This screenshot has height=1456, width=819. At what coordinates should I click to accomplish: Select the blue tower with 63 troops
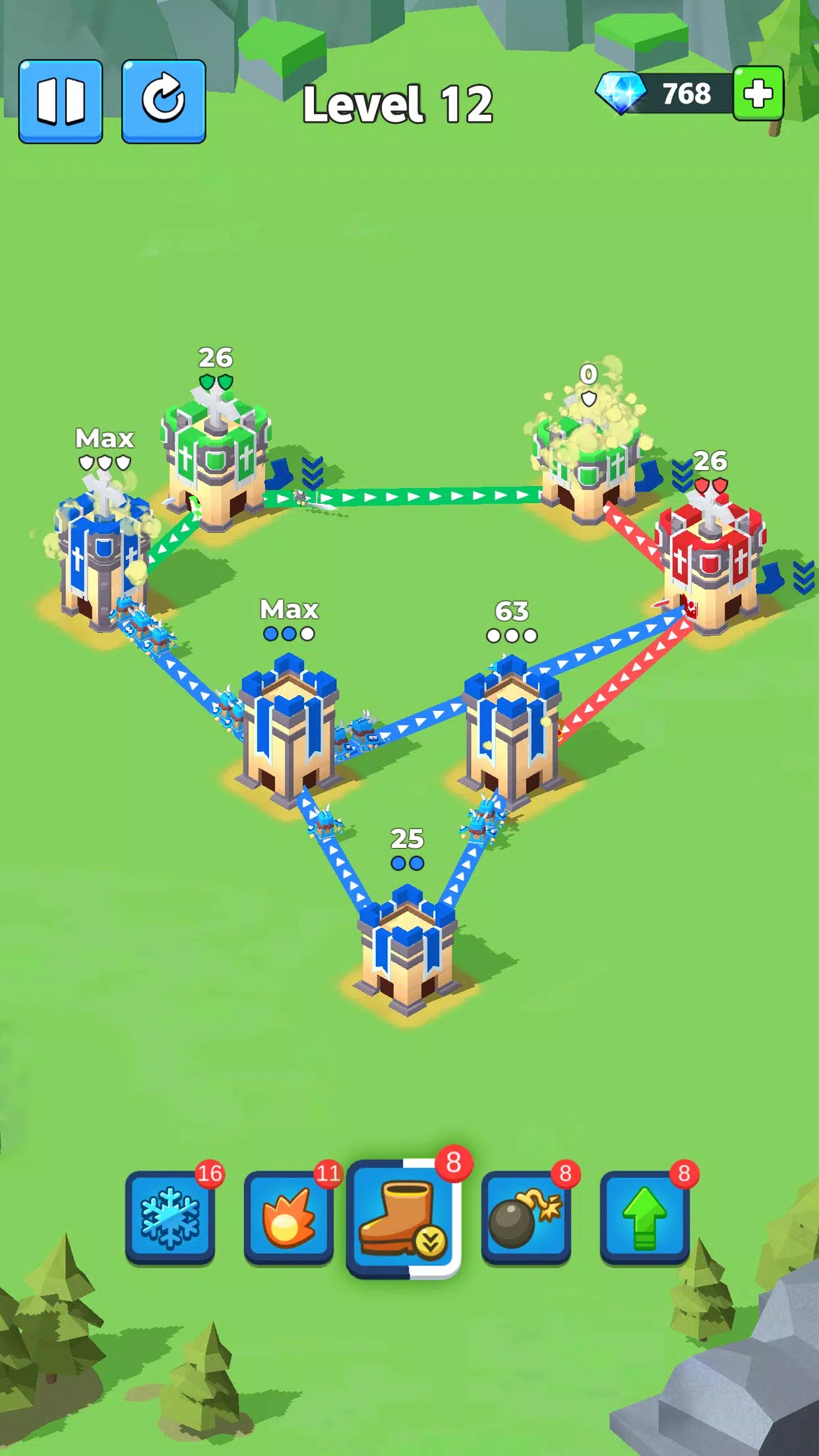[512, 732]
